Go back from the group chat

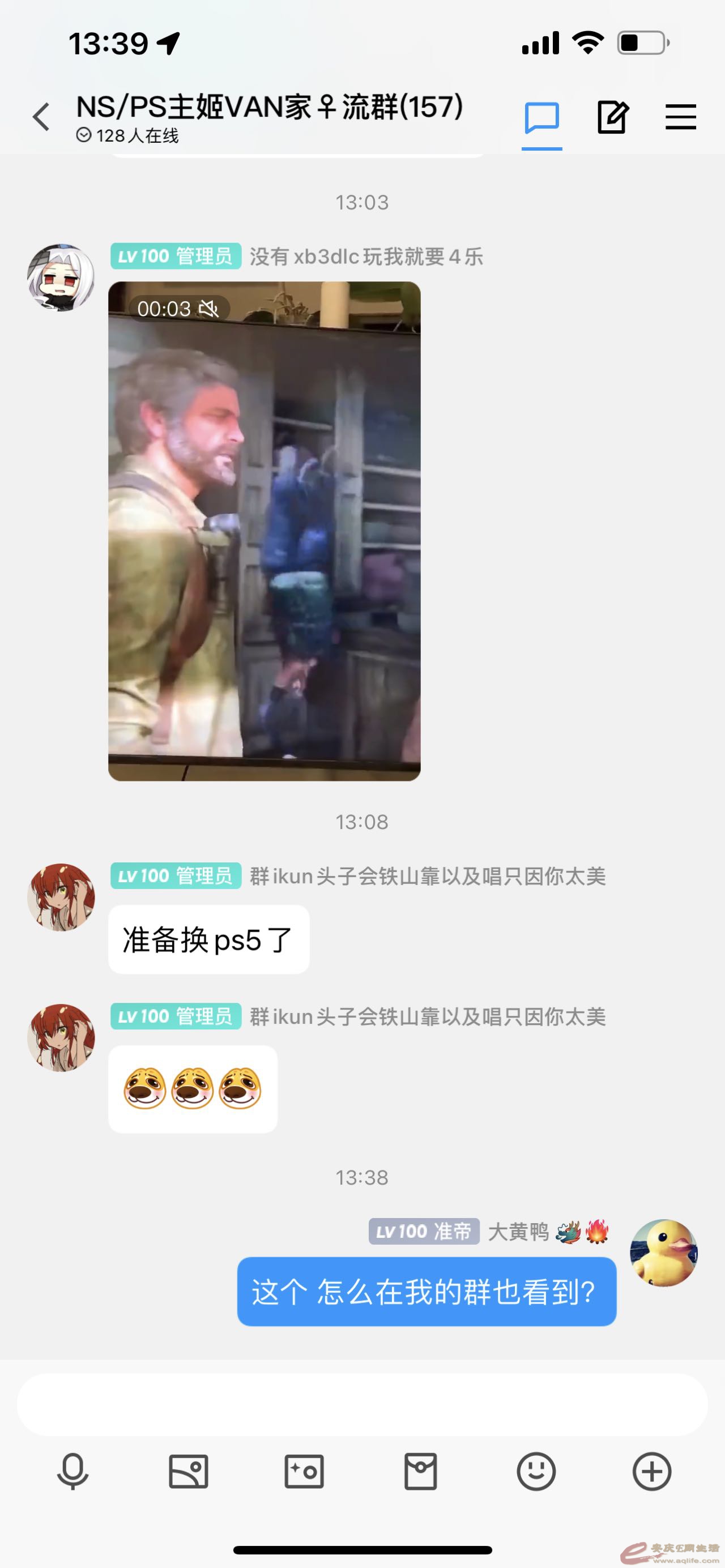[41, 117]
